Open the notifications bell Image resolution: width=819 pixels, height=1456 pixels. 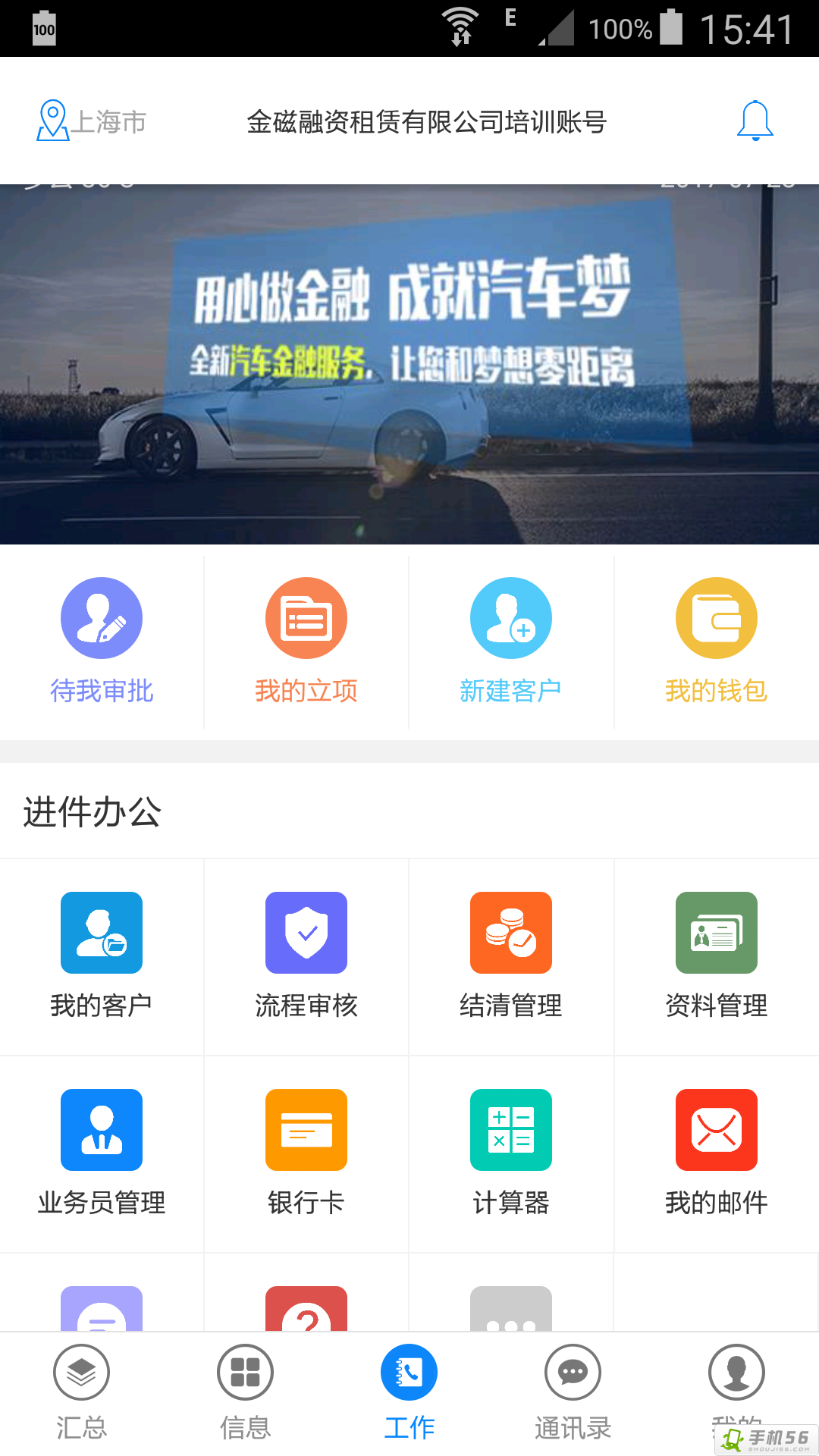tap(755, 121)
